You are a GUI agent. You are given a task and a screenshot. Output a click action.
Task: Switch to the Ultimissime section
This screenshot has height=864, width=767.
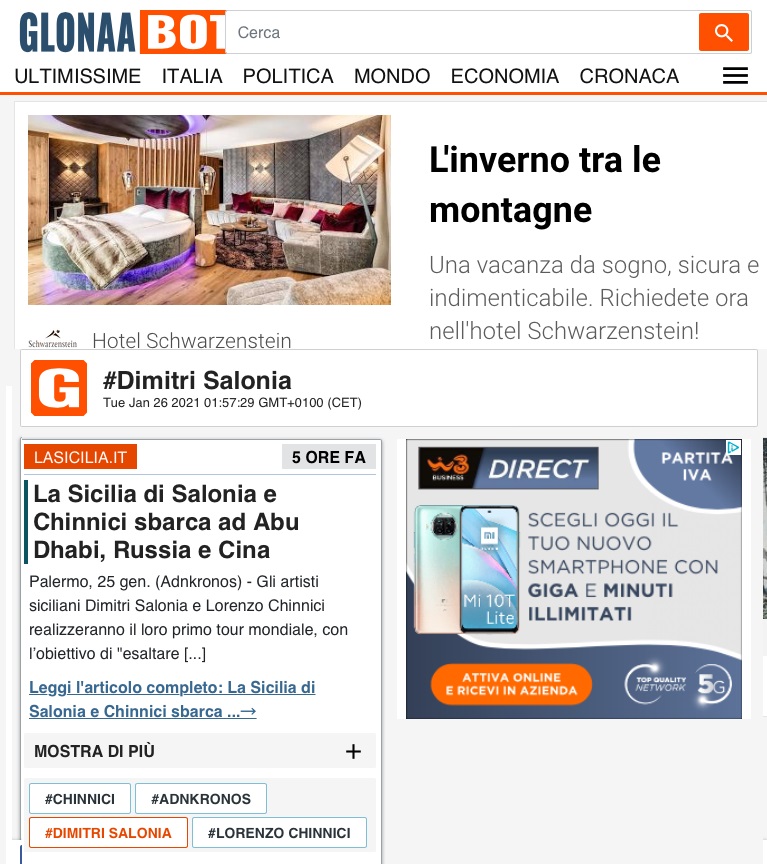[78, 76]
